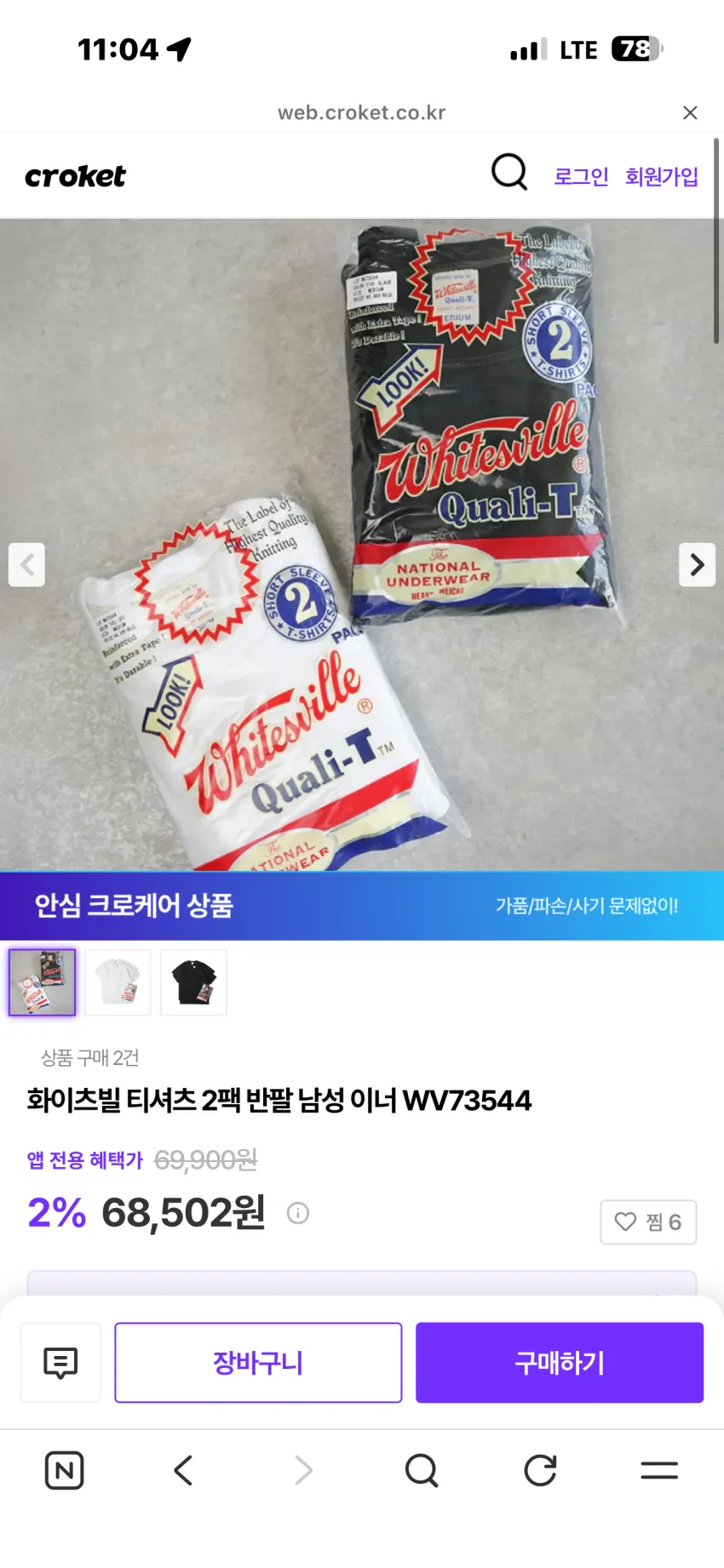The image size is (724, 1568).
Task: Close the in-app browser with X
Action: [690, 112]
